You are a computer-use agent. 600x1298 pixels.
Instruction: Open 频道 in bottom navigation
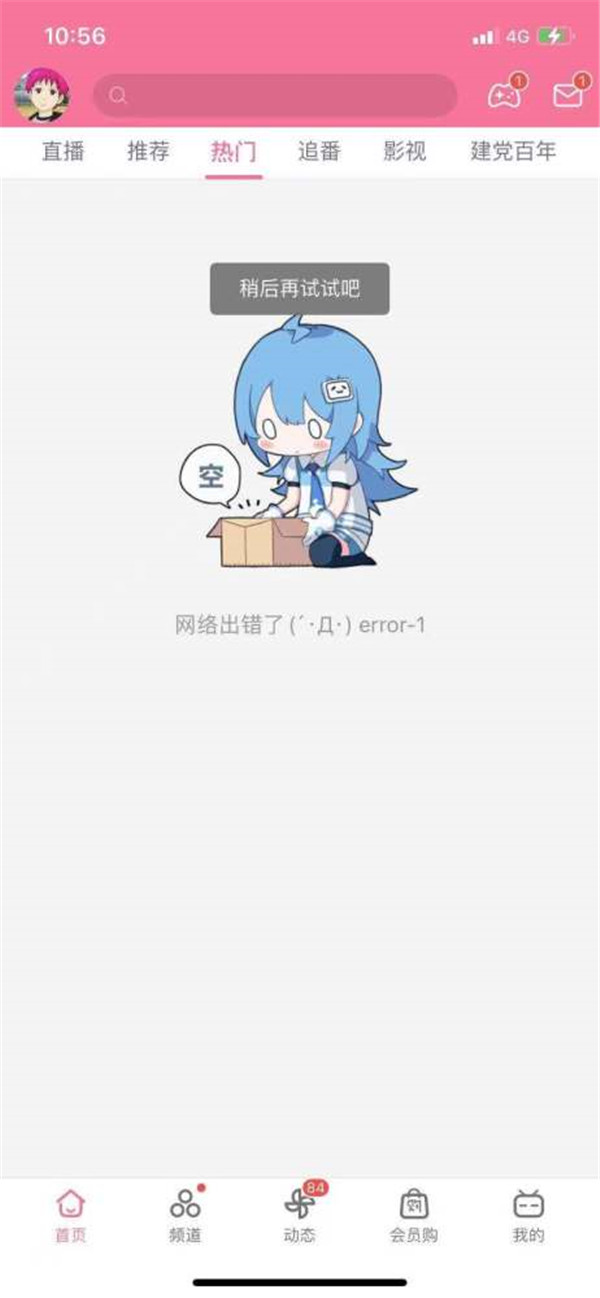pos(185,1215)
